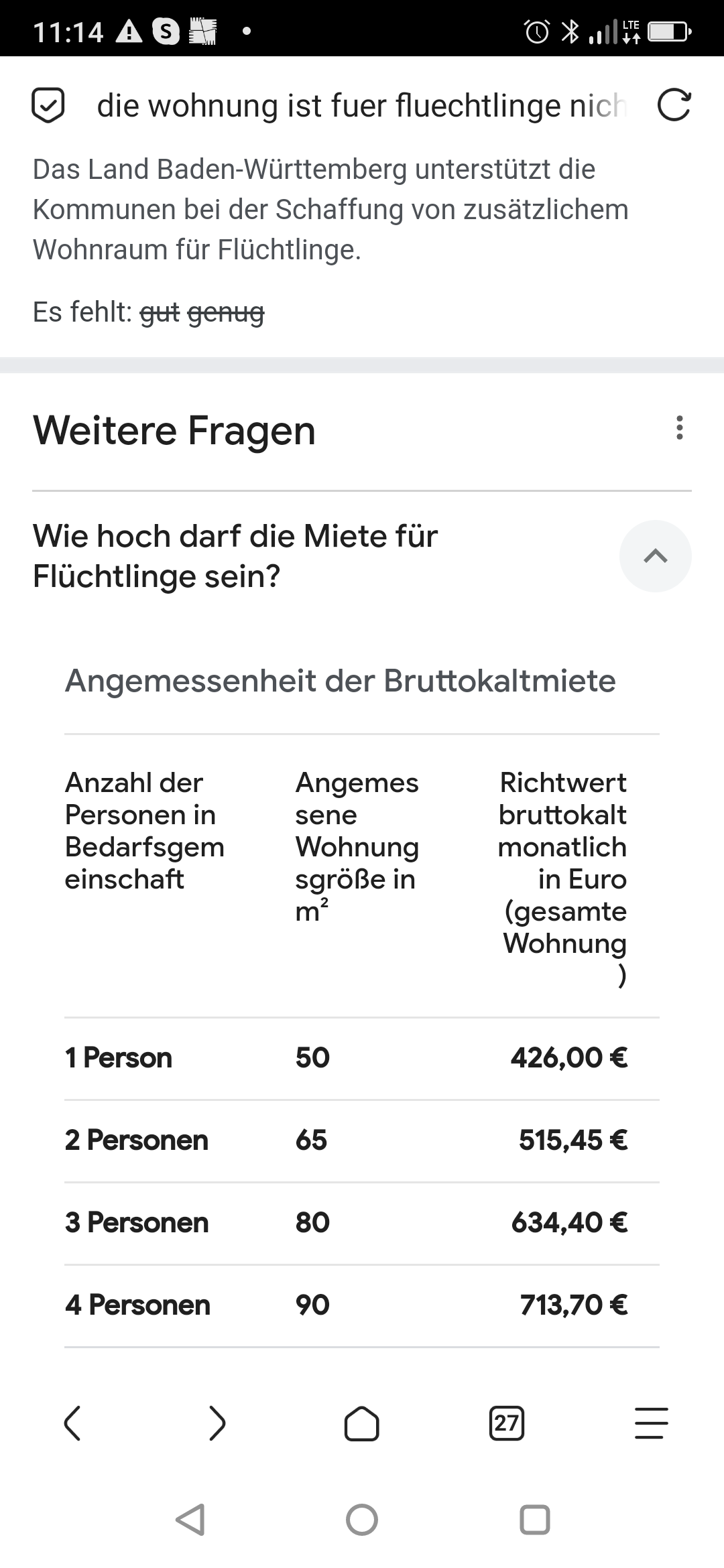Image resolution: width=724 pixels, height=1568 pixels.
Task: Collapse the question about Miete für Flüchtlinge
Action: click(x=655, y=556)
